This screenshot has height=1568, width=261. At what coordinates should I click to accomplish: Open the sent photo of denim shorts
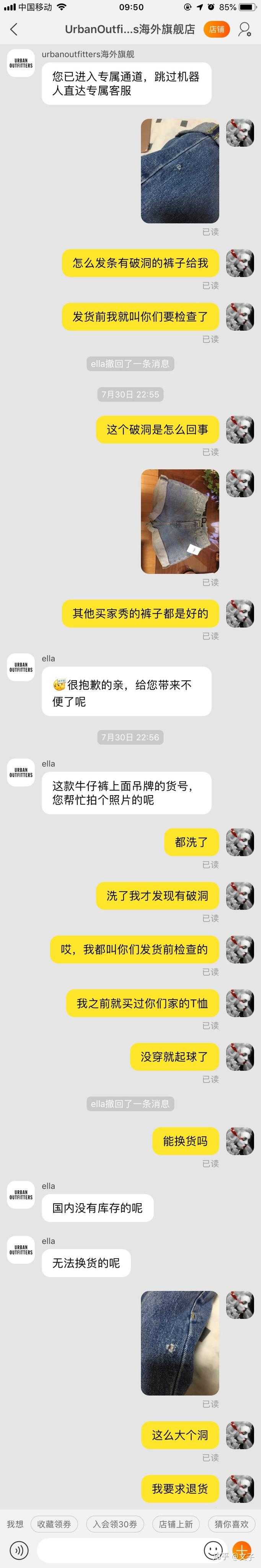180,521
